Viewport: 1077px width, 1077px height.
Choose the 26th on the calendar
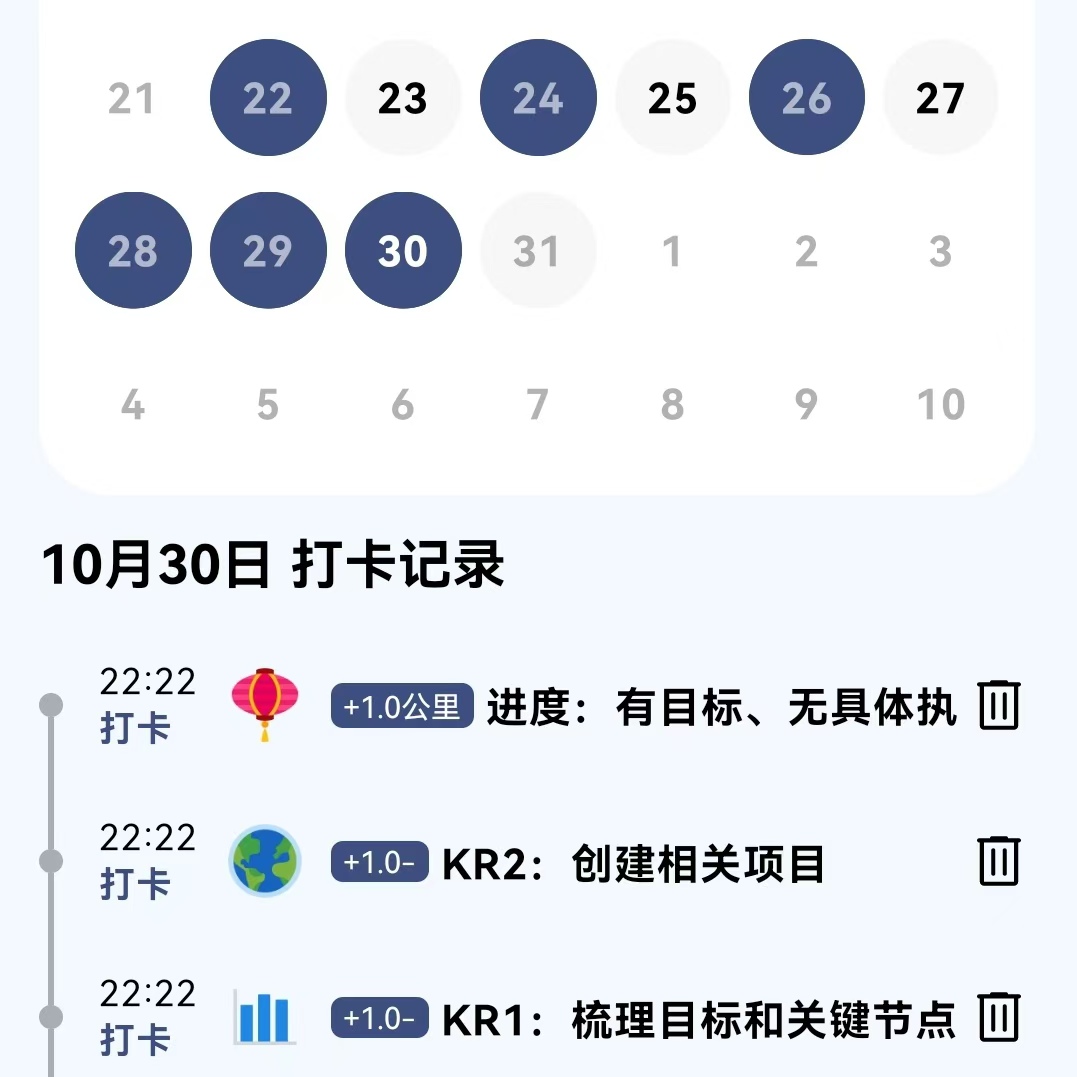(x=806, y=98)
